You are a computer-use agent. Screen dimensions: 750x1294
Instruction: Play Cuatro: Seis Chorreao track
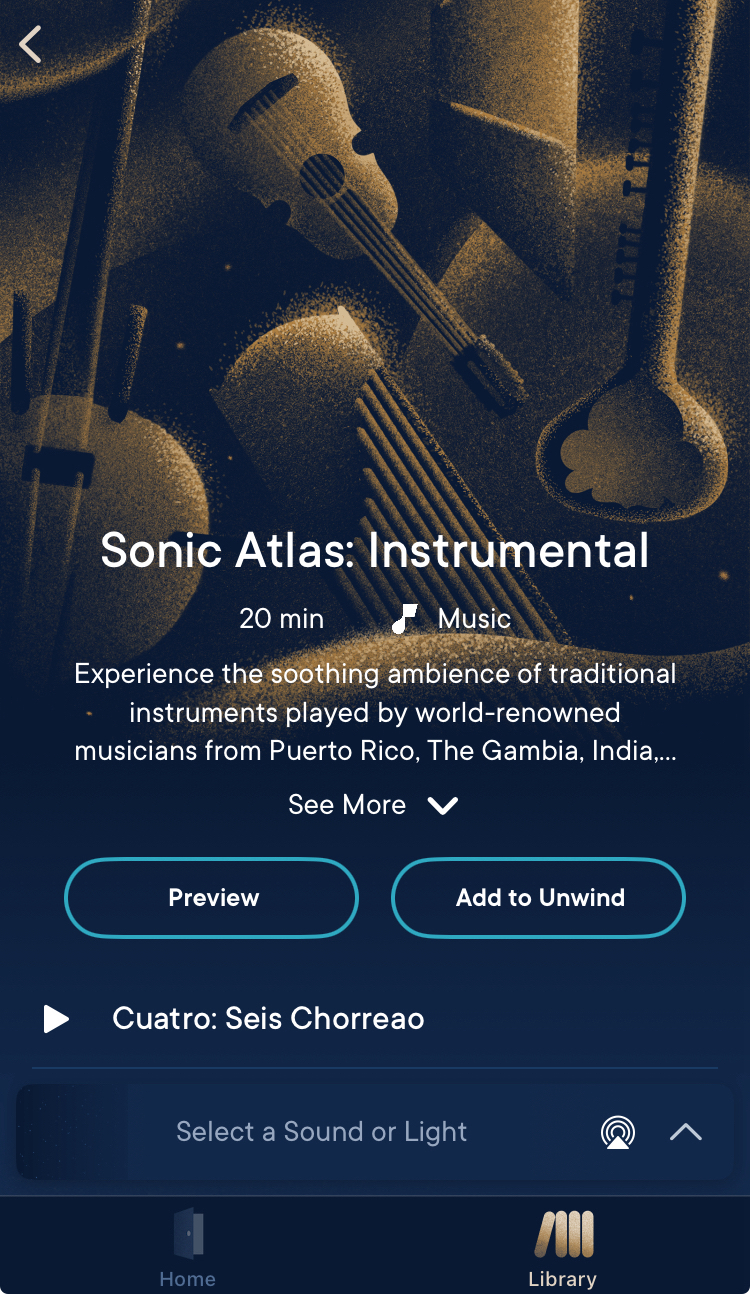[57, 1019]
